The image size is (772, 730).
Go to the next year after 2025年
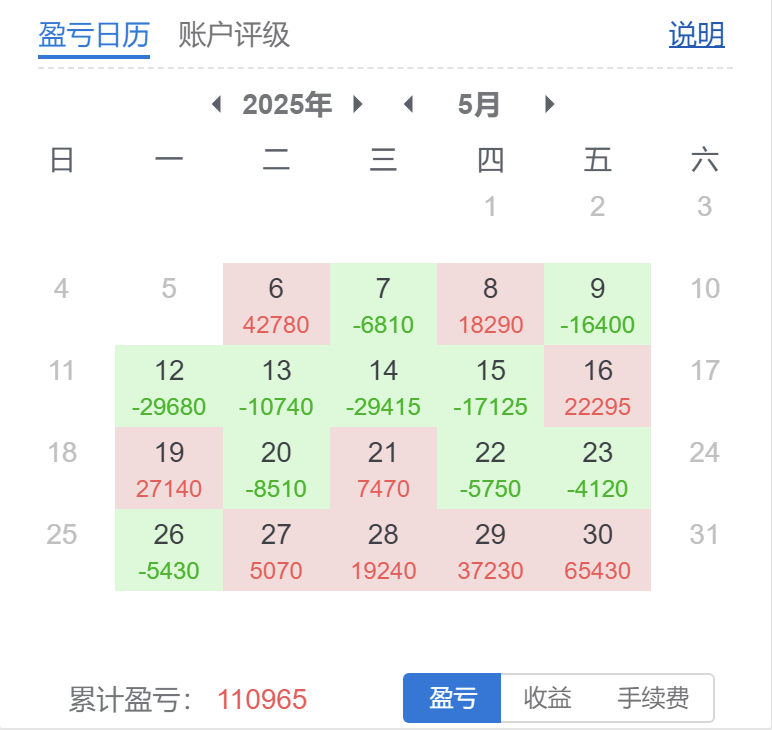point(358,104)
